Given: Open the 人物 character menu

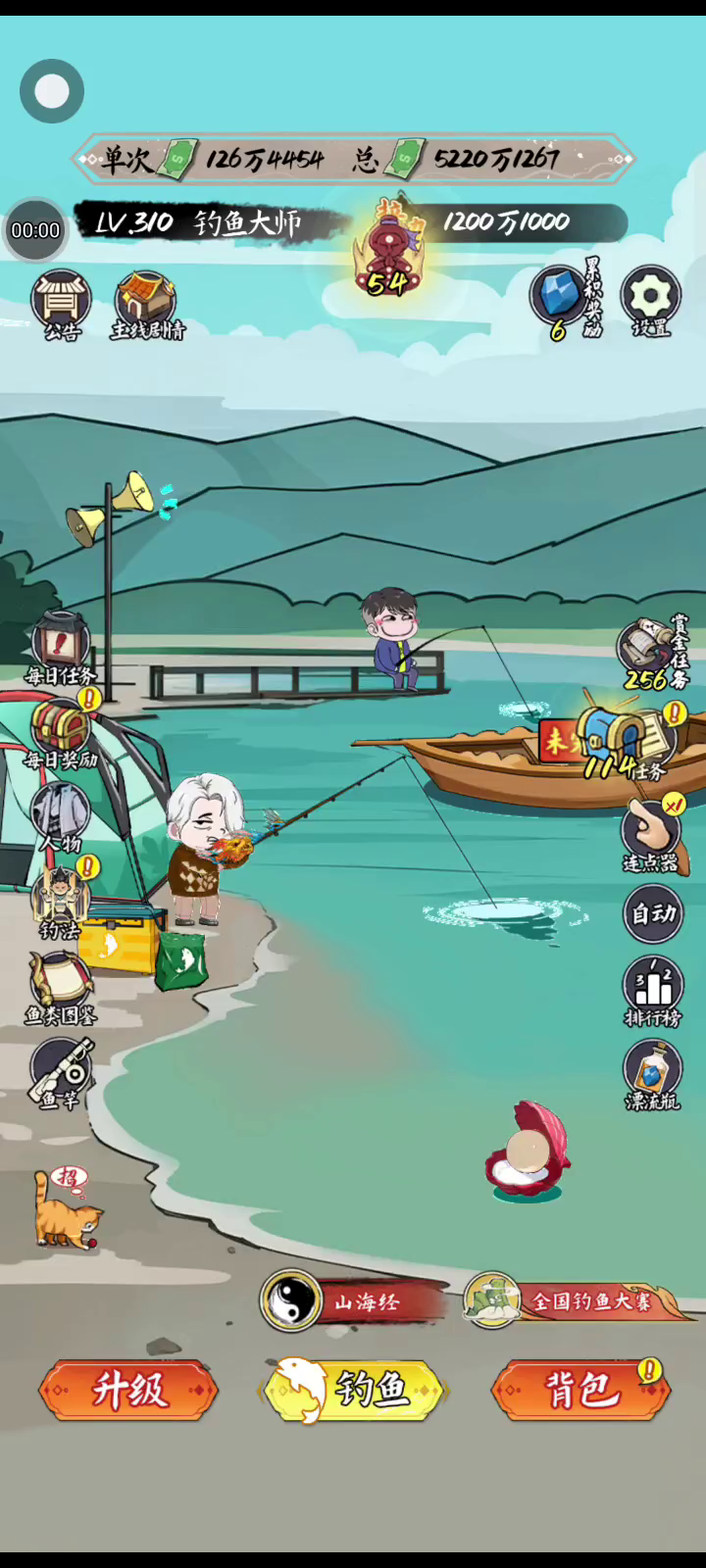Looking at the screenshot, I should coord(61,815).
